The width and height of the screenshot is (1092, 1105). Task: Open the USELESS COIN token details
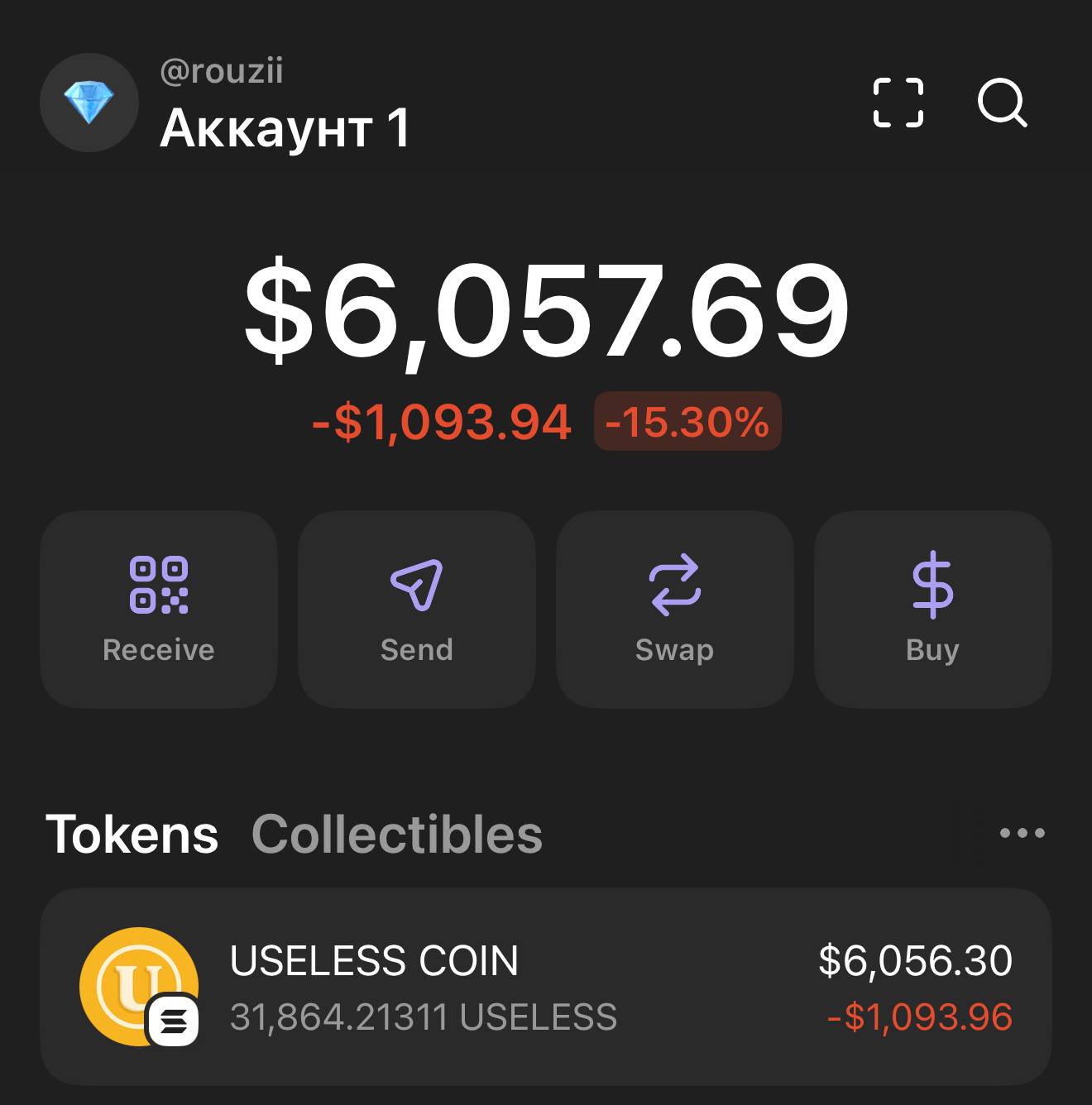[x=546, y=987]
